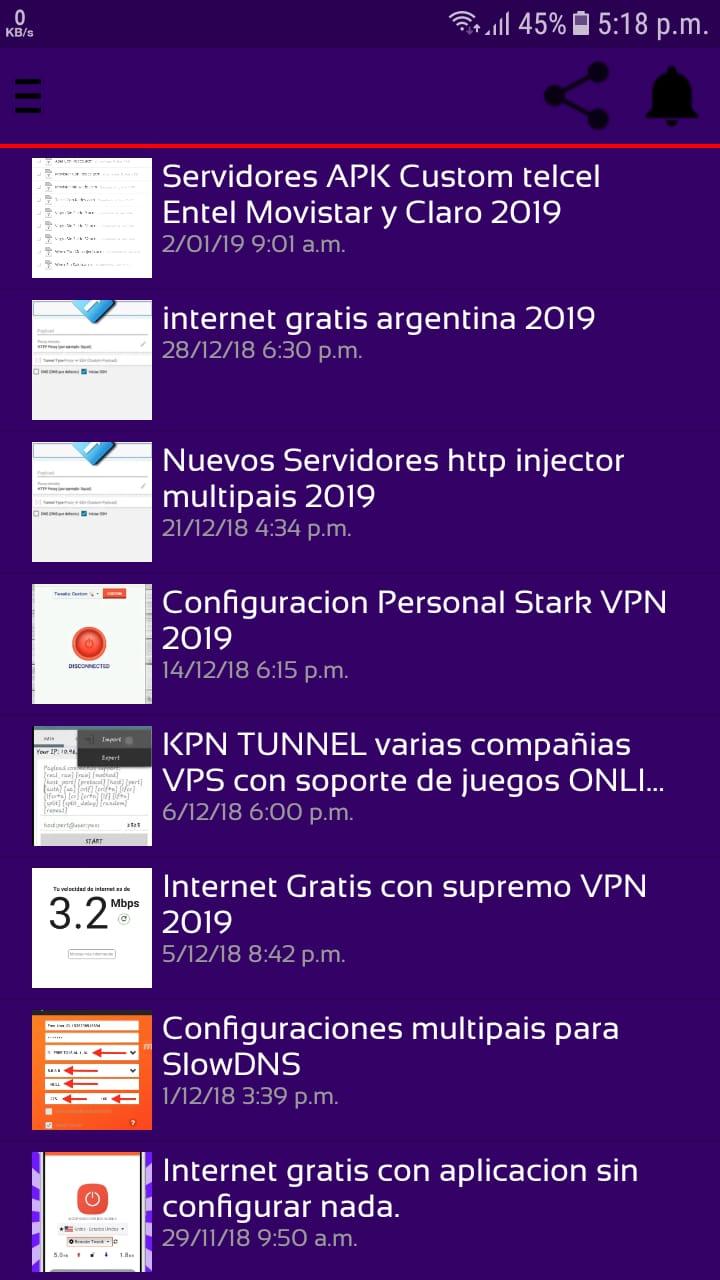The image size is (720, 1280).
Task: Open Configuracion Personal Stark VPN post
Action: coord(360,644)
